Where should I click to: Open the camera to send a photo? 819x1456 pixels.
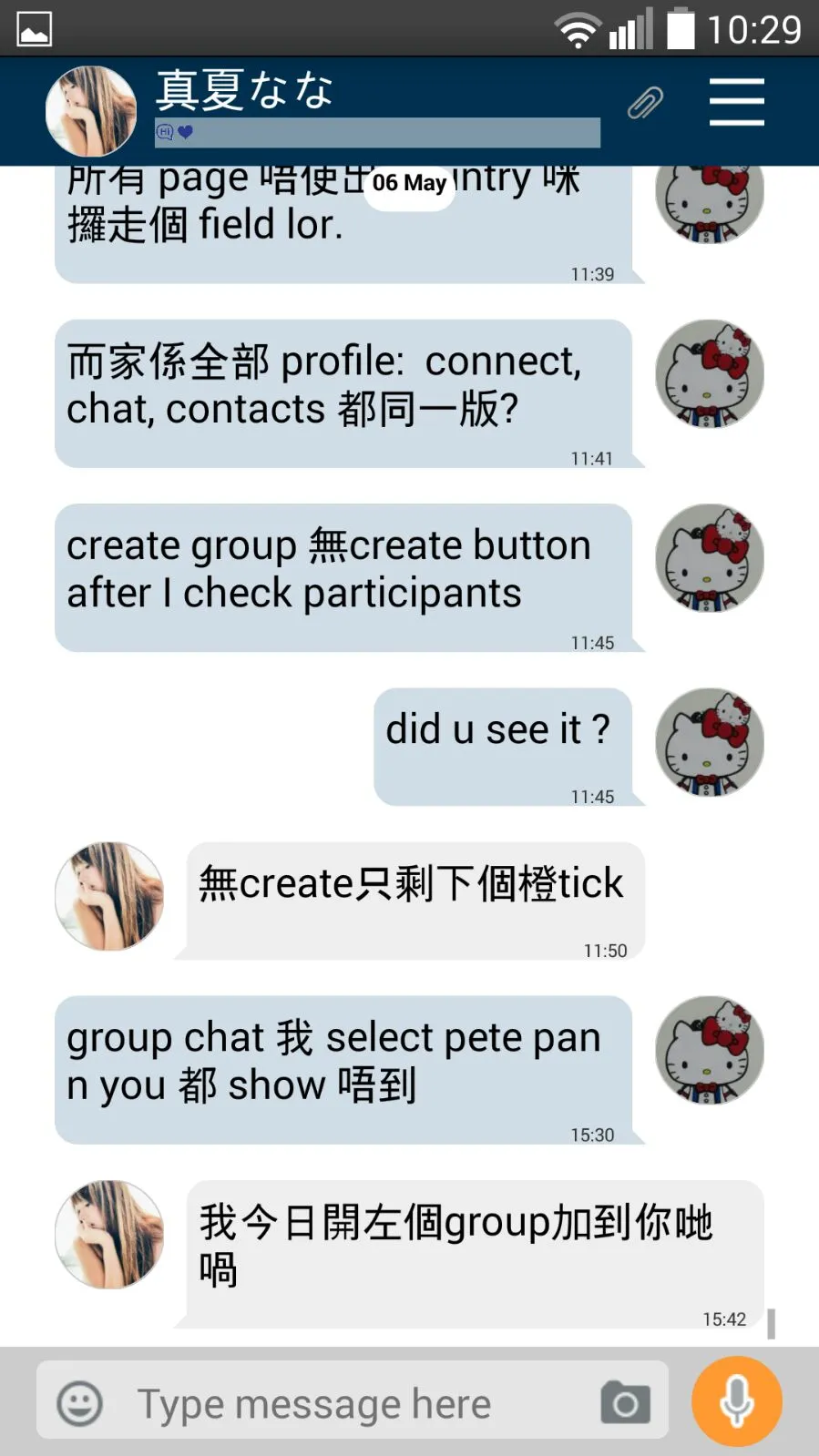click(625, 1402)
